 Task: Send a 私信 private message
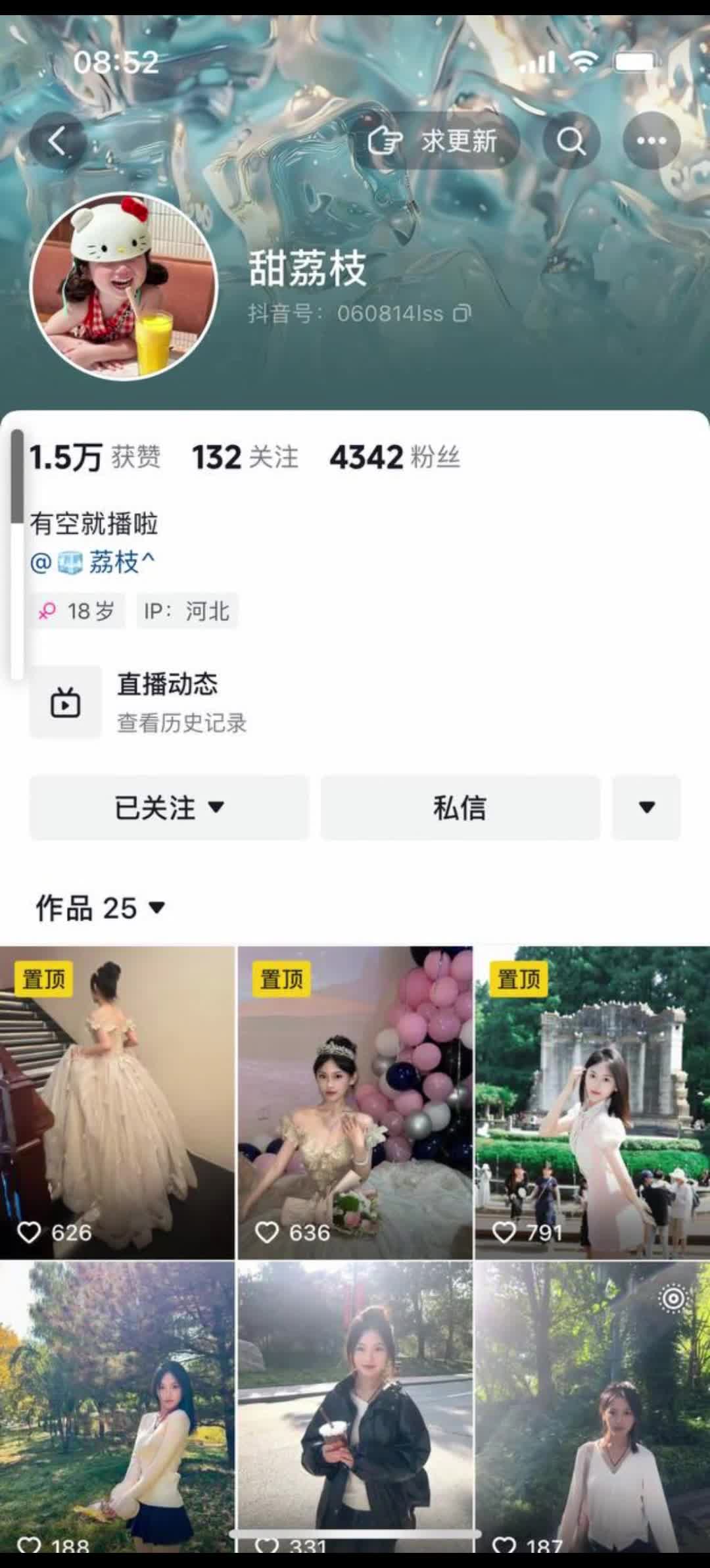point(460,808)
